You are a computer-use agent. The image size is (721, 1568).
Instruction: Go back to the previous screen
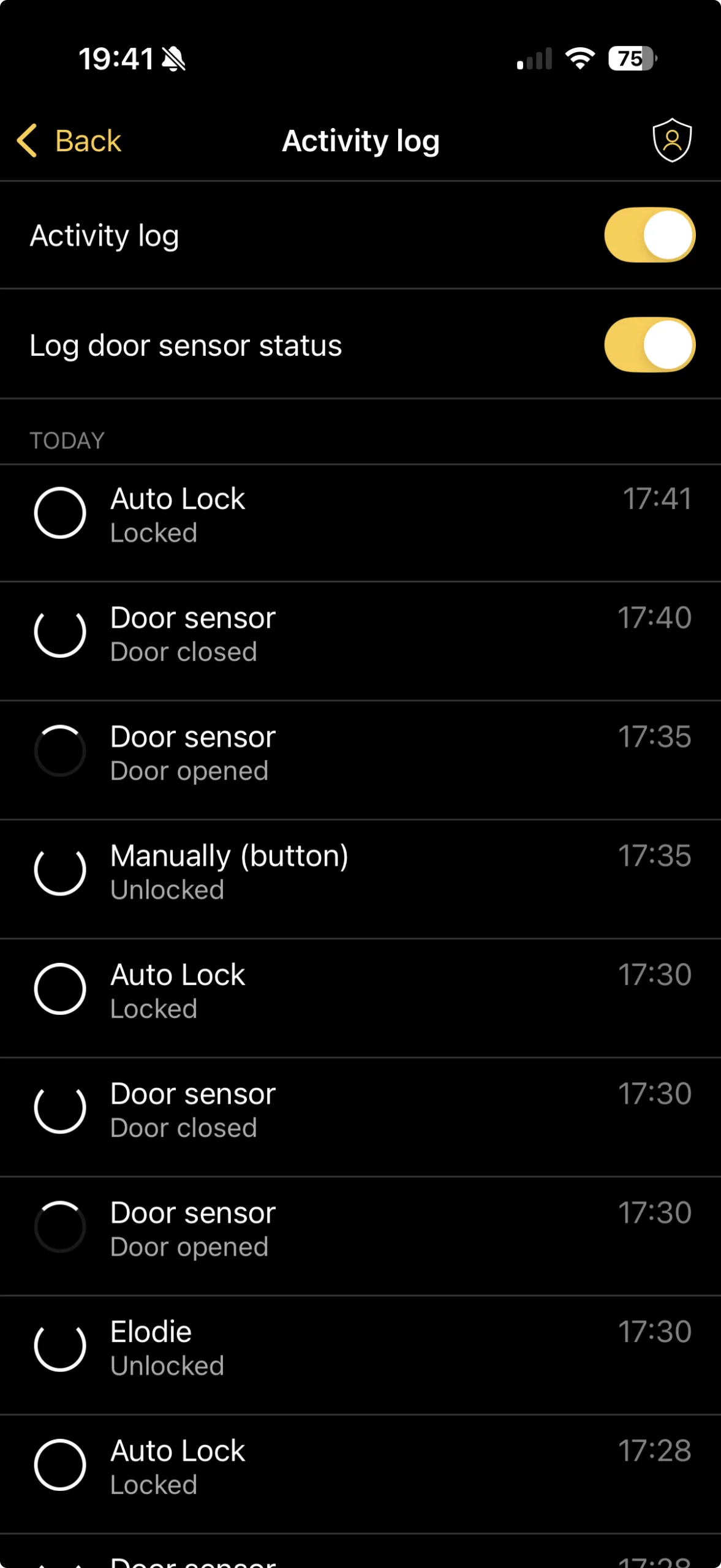tap(69, 141)
